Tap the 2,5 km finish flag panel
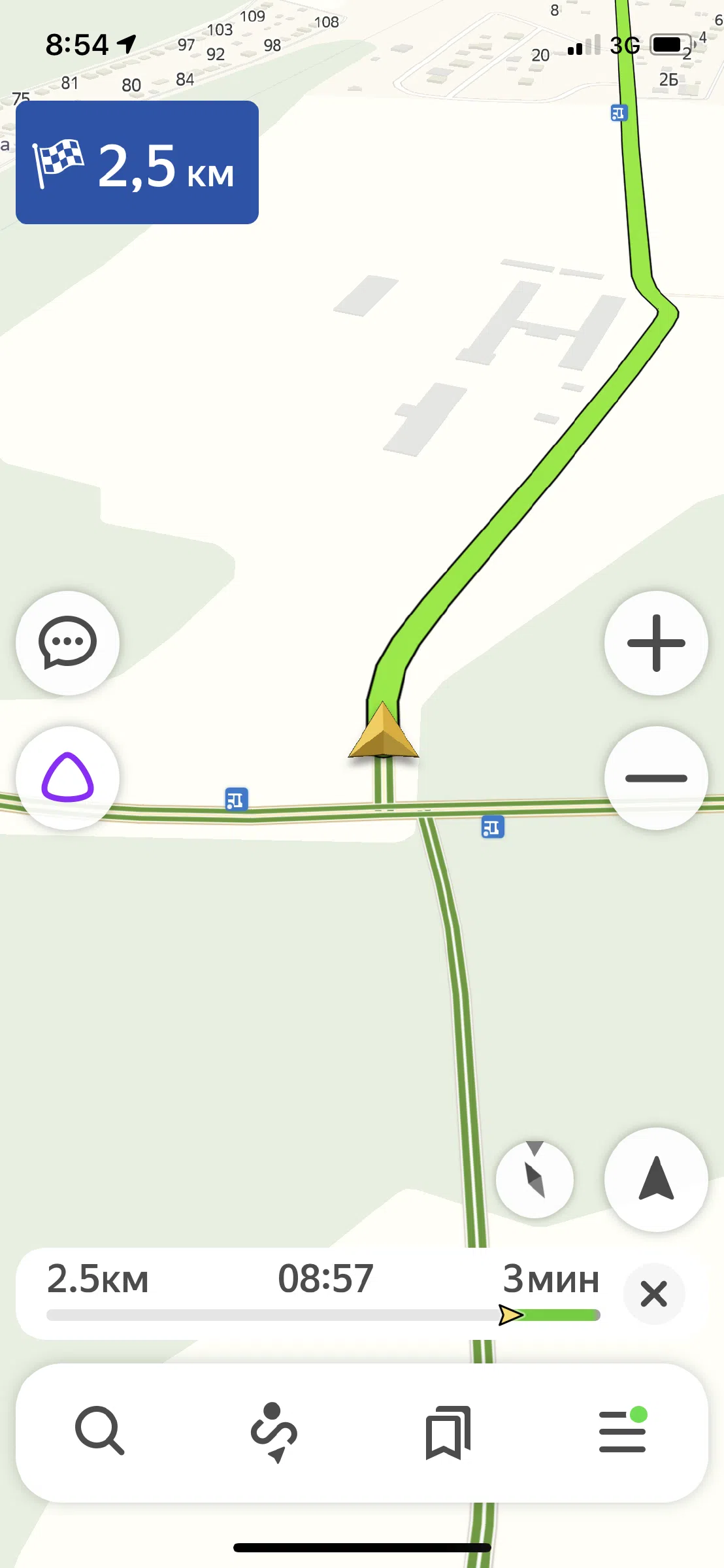Viewport: 724px width, 1568px height. 137,163
